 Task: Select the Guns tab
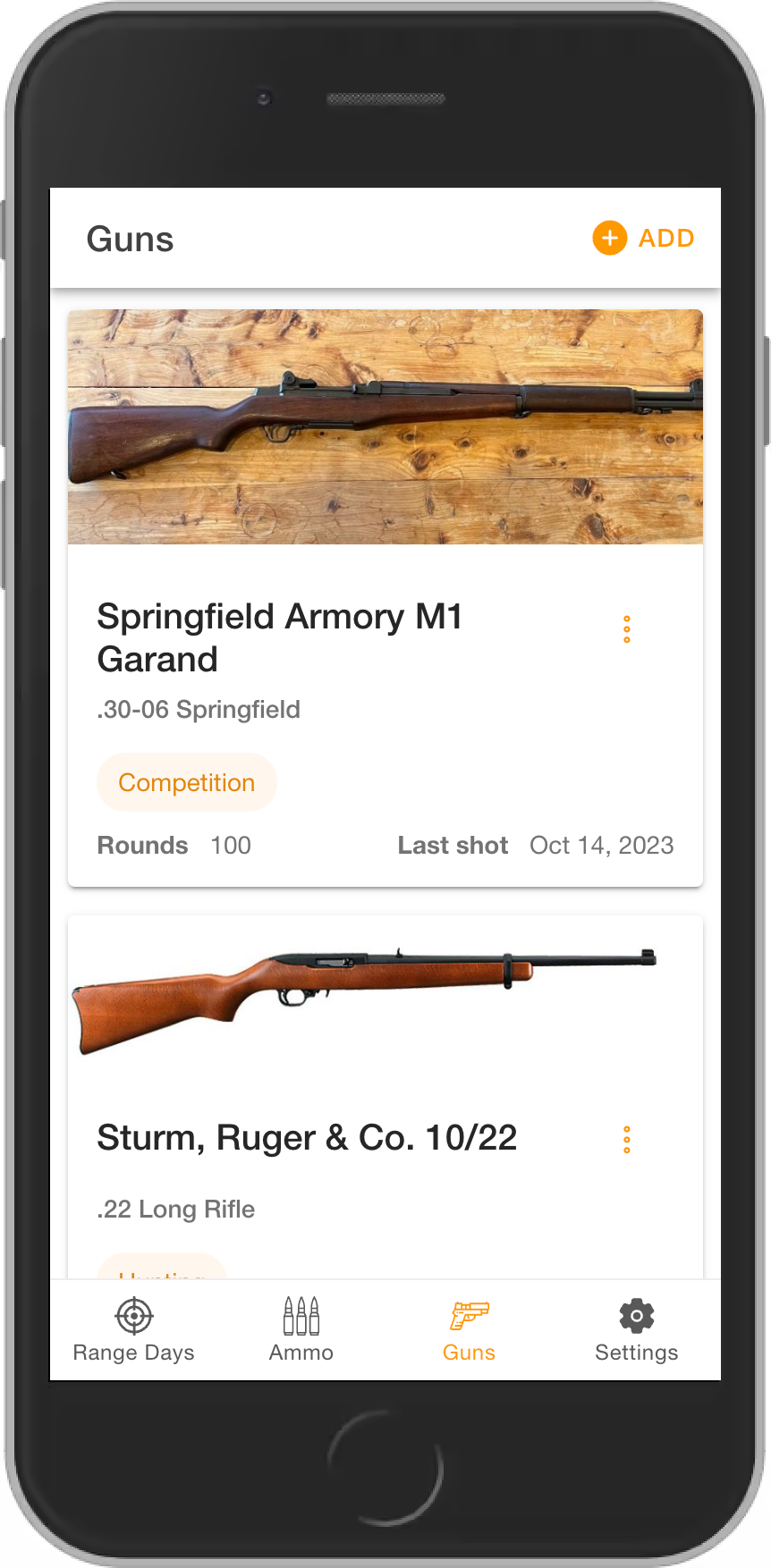(469, 1330)
